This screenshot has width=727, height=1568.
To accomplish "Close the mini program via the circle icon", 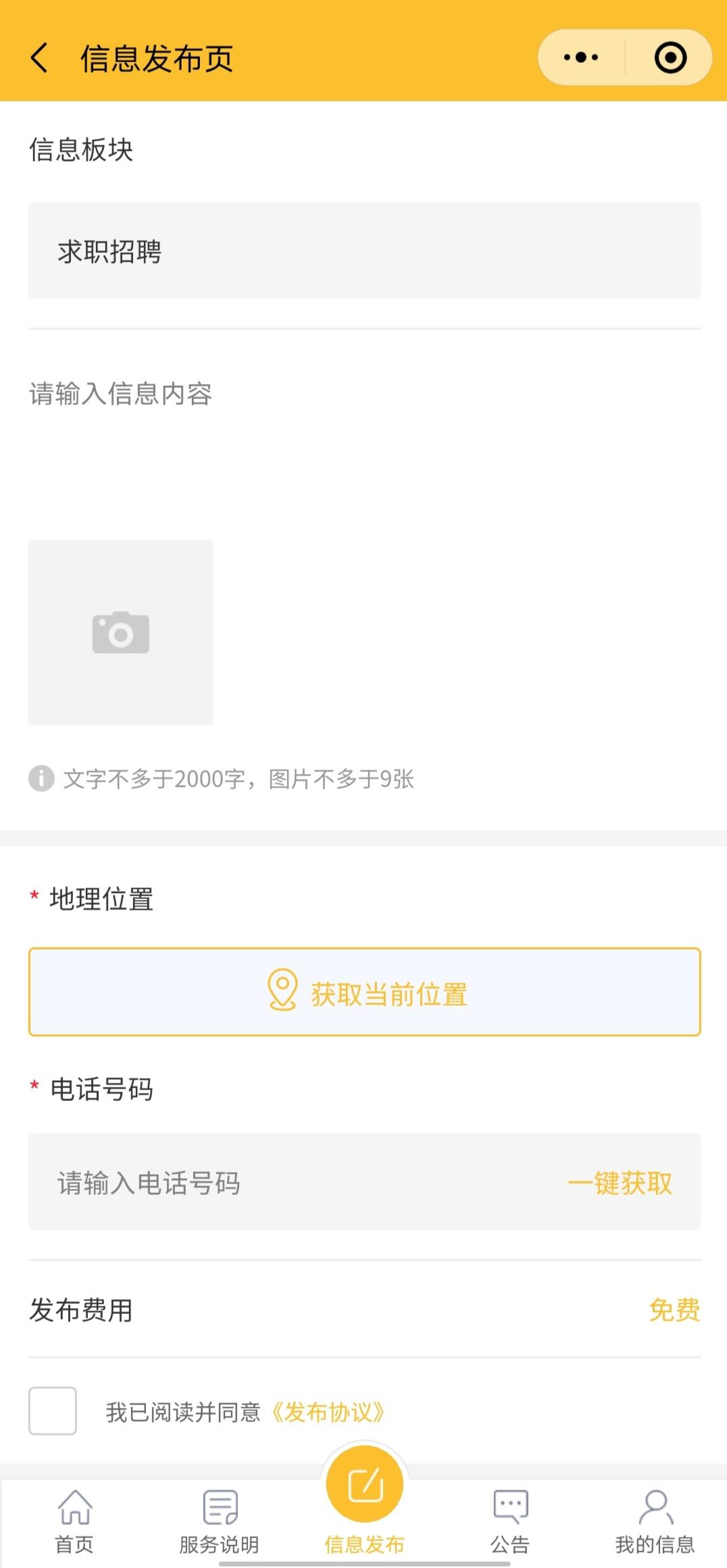I will pyautogui.click(x=670, y=57).
